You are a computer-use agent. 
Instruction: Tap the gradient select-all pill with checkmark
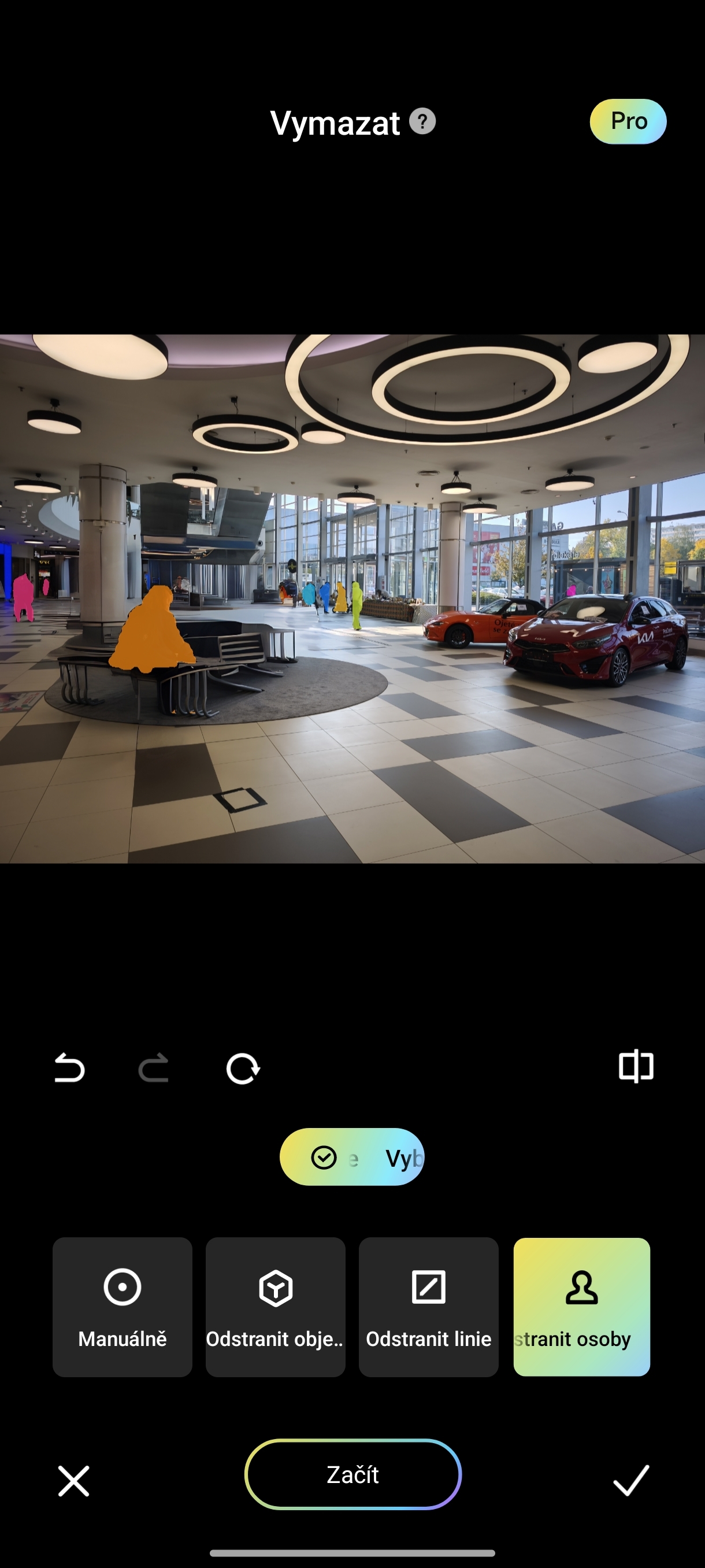click(x=351, y=1156)
